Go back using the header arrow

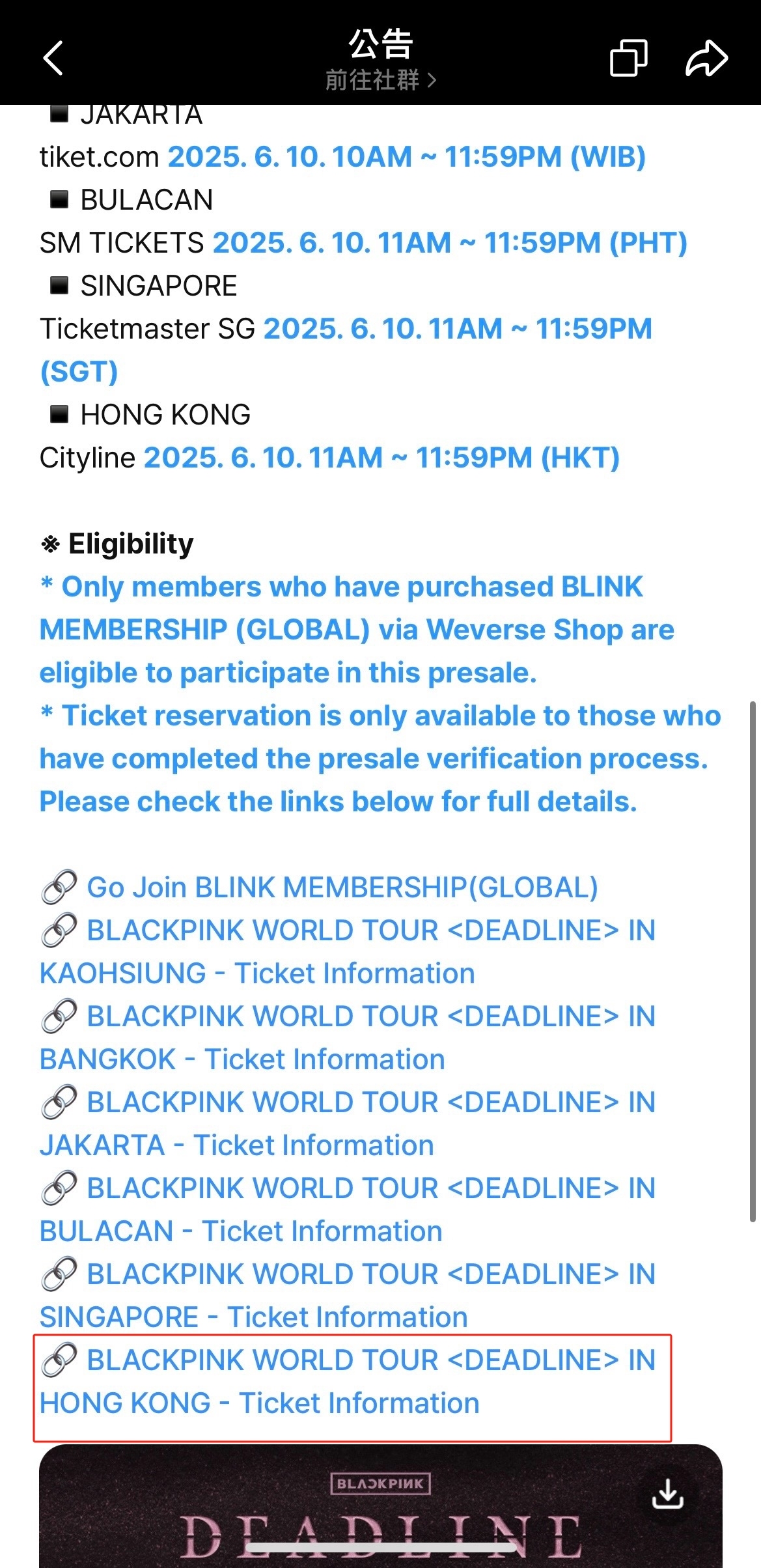tap(53, 59)
